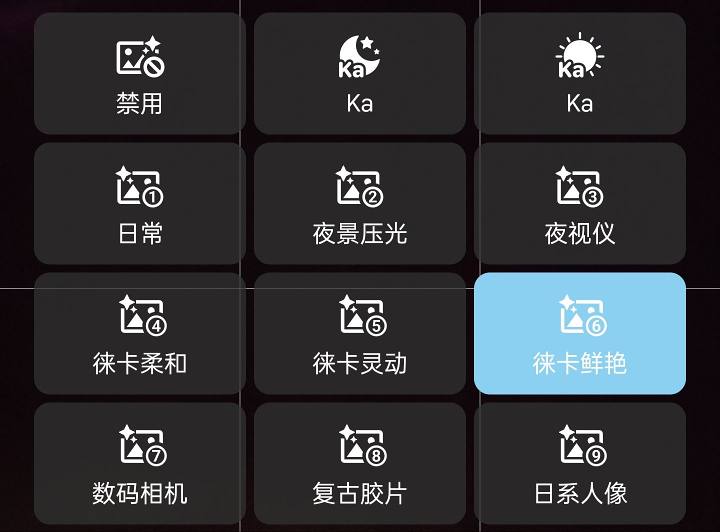The image size is (720, 532).
Task: Select the 禁用 option to disable filters
Action: pos(139,74)
